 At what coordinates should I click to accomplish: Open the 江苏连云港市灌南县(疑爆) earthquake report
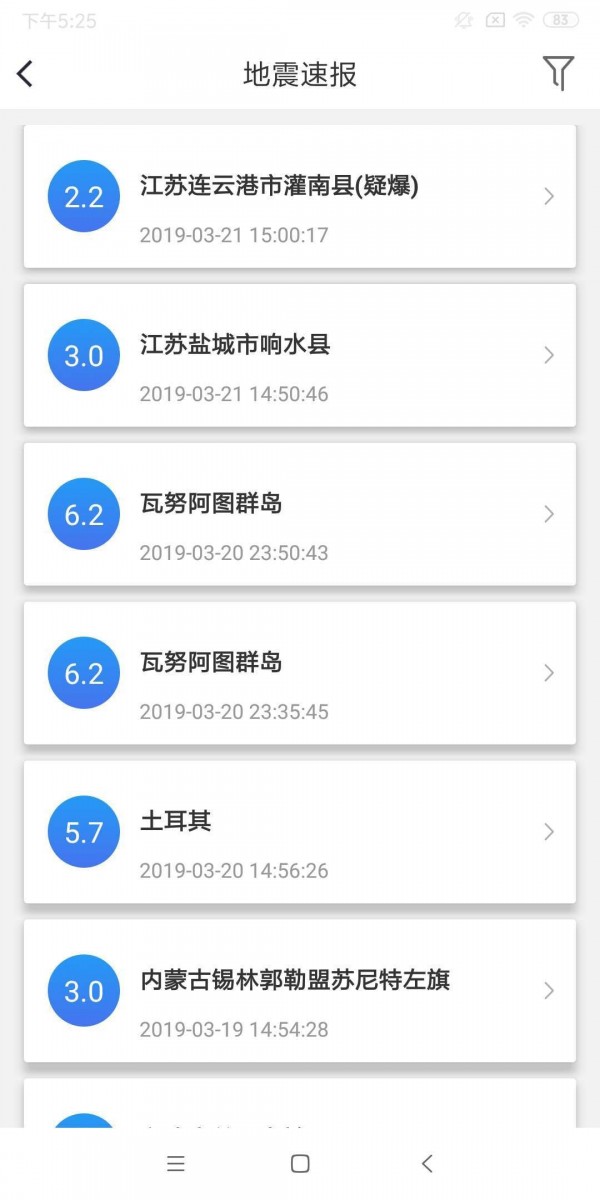coord(300,197)
